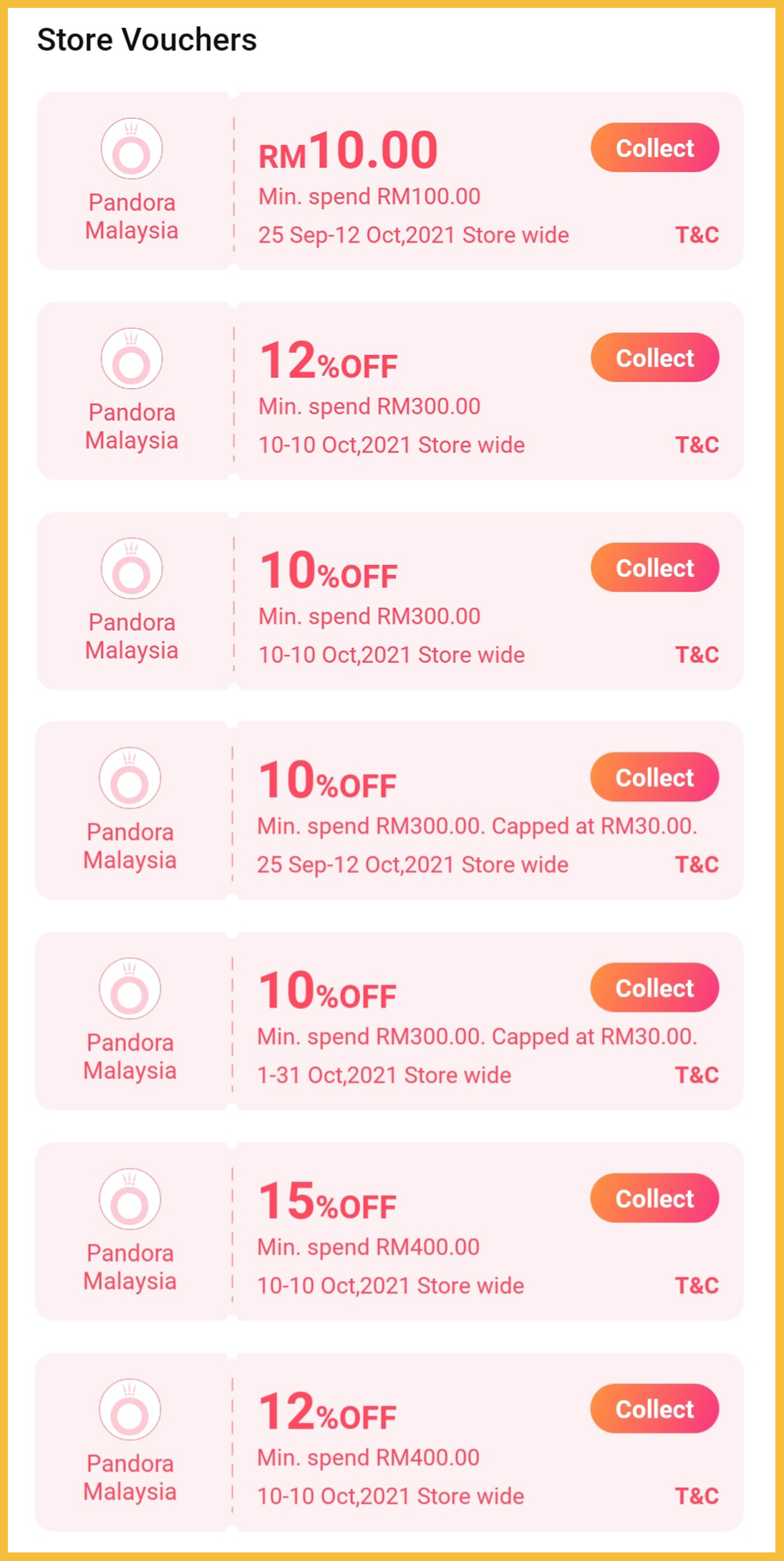View T&C for 12% OFF min. RM300.00 voucher
784x1561 pixels.
pos(697,445)
